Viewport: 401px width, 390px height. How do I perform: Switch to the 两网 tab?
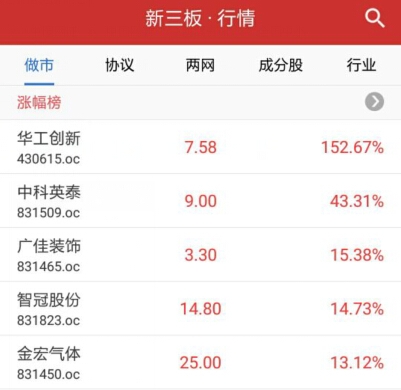click(x=200, y=65)
